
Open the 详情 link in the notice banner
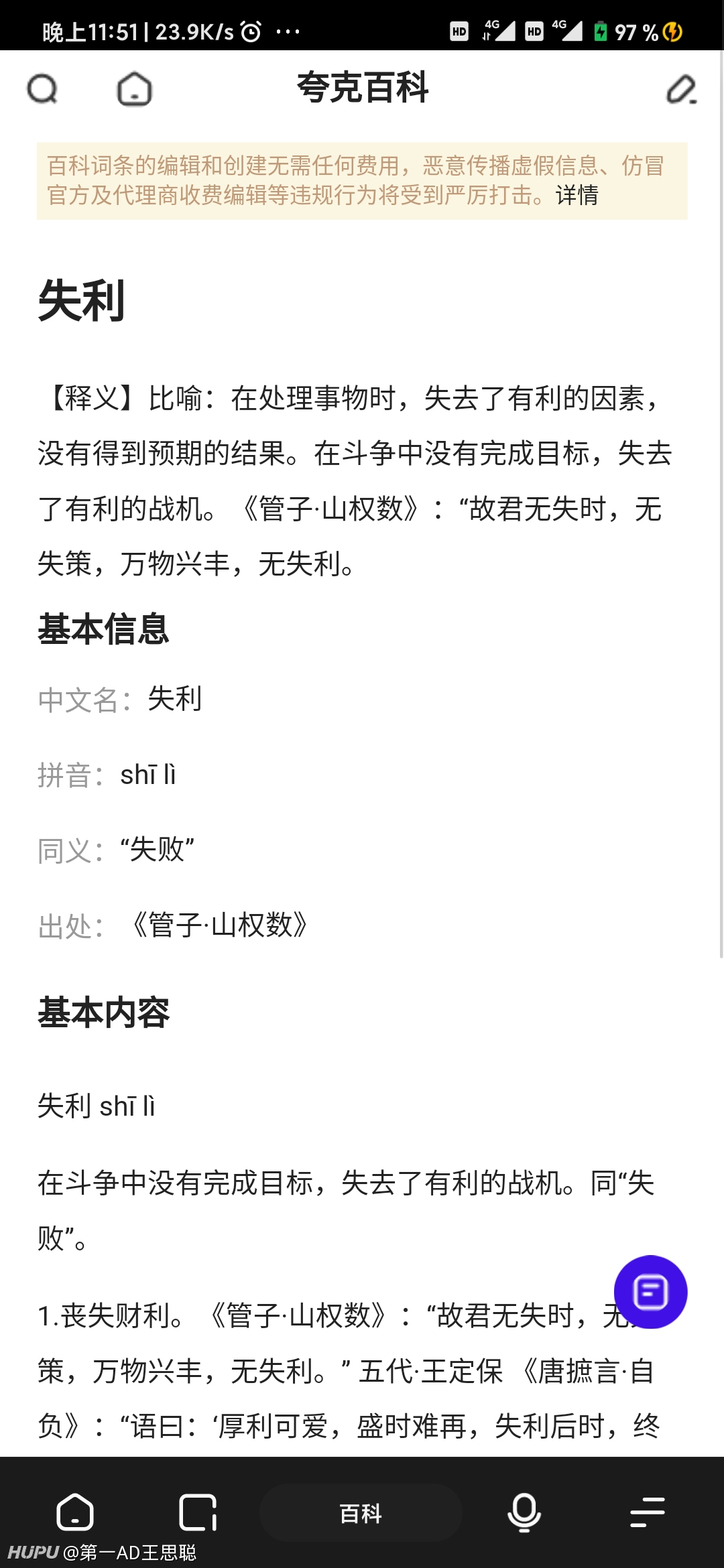(x=577, y=195)
